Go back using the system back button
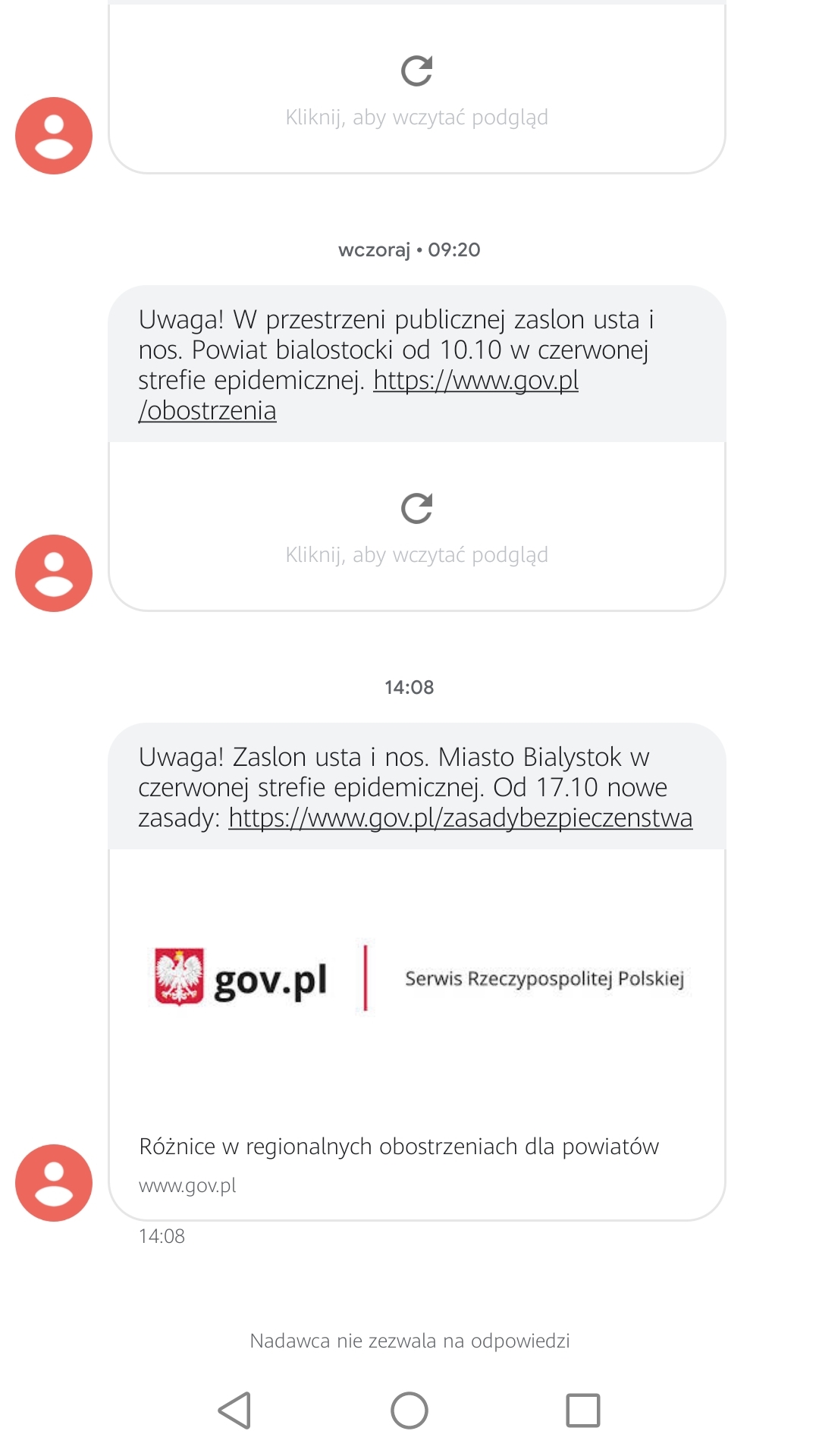Screen dimensions: 819x1456 click(234, 1410)
